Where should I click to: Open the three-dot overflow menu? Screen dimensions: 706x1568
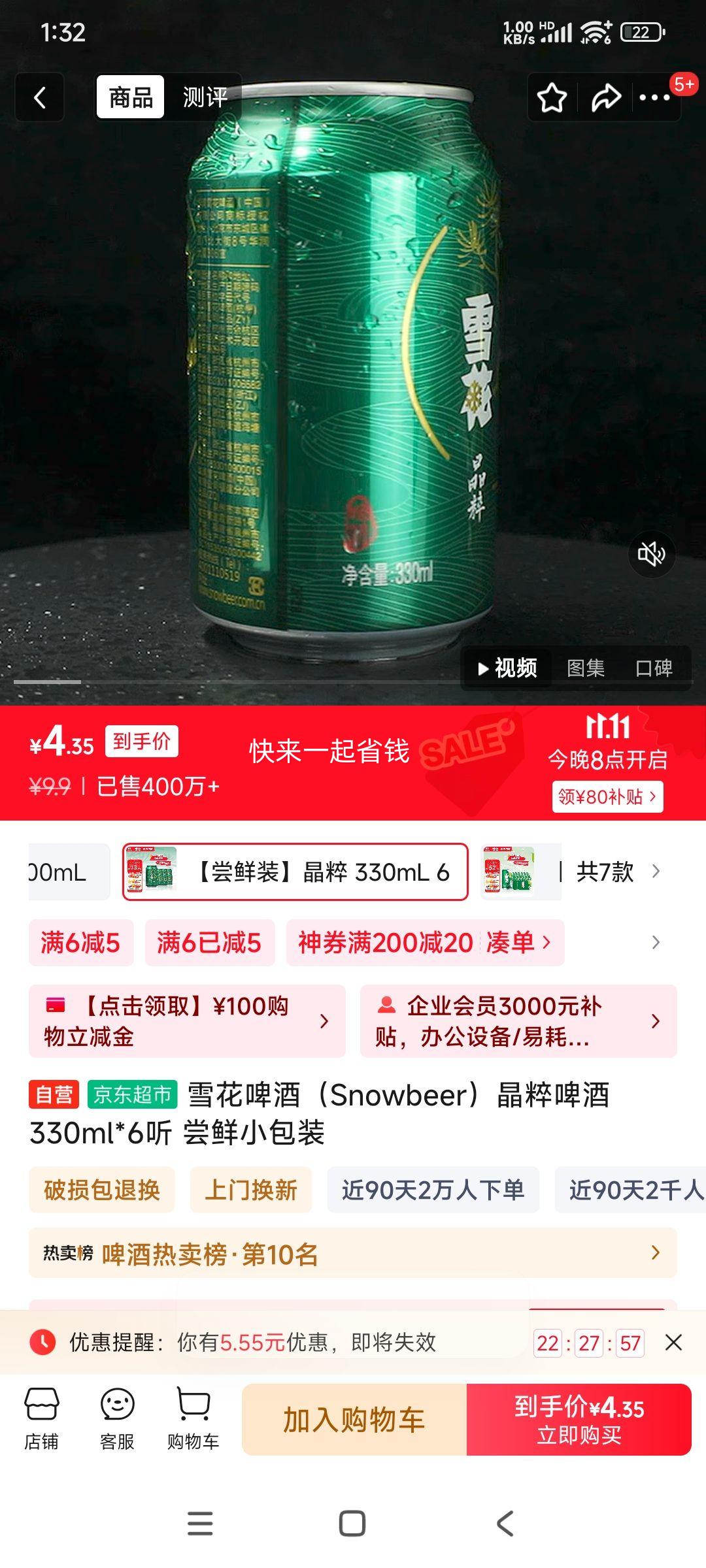point(655,98)
